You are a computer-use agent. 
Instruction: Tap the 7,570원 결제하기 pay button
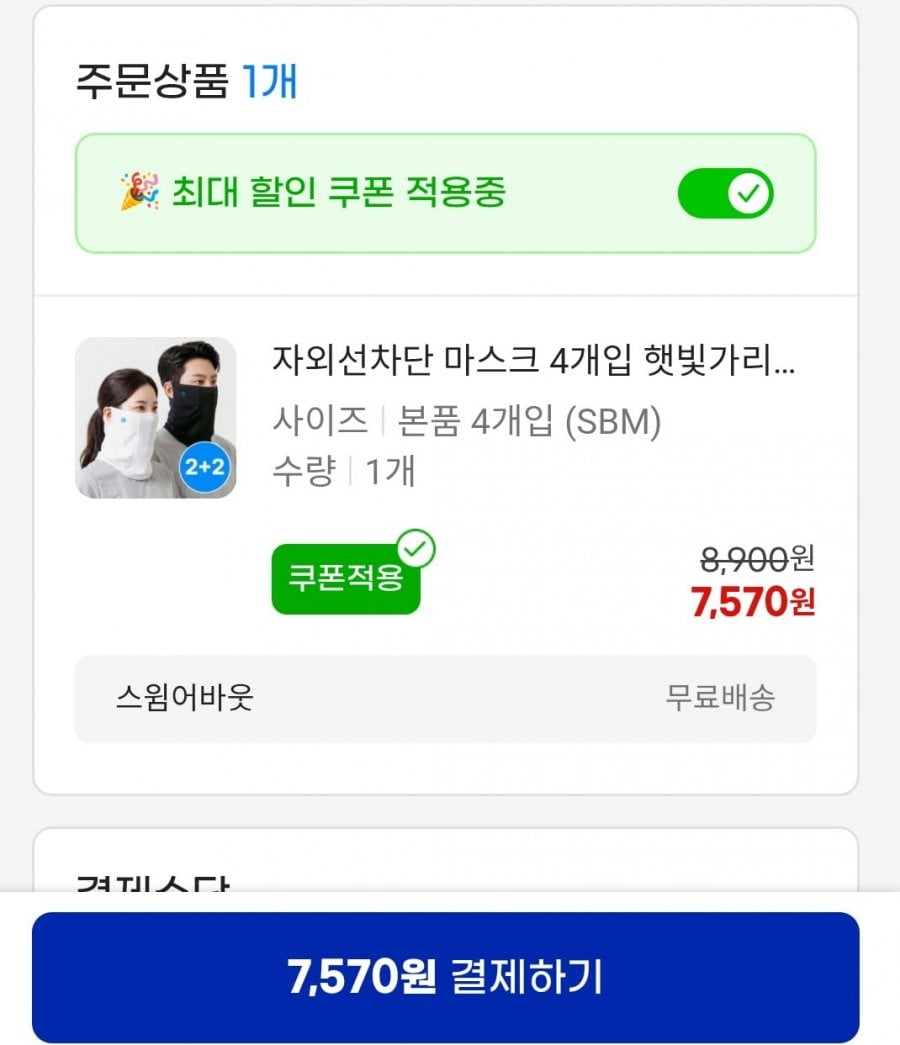point(446,977)
